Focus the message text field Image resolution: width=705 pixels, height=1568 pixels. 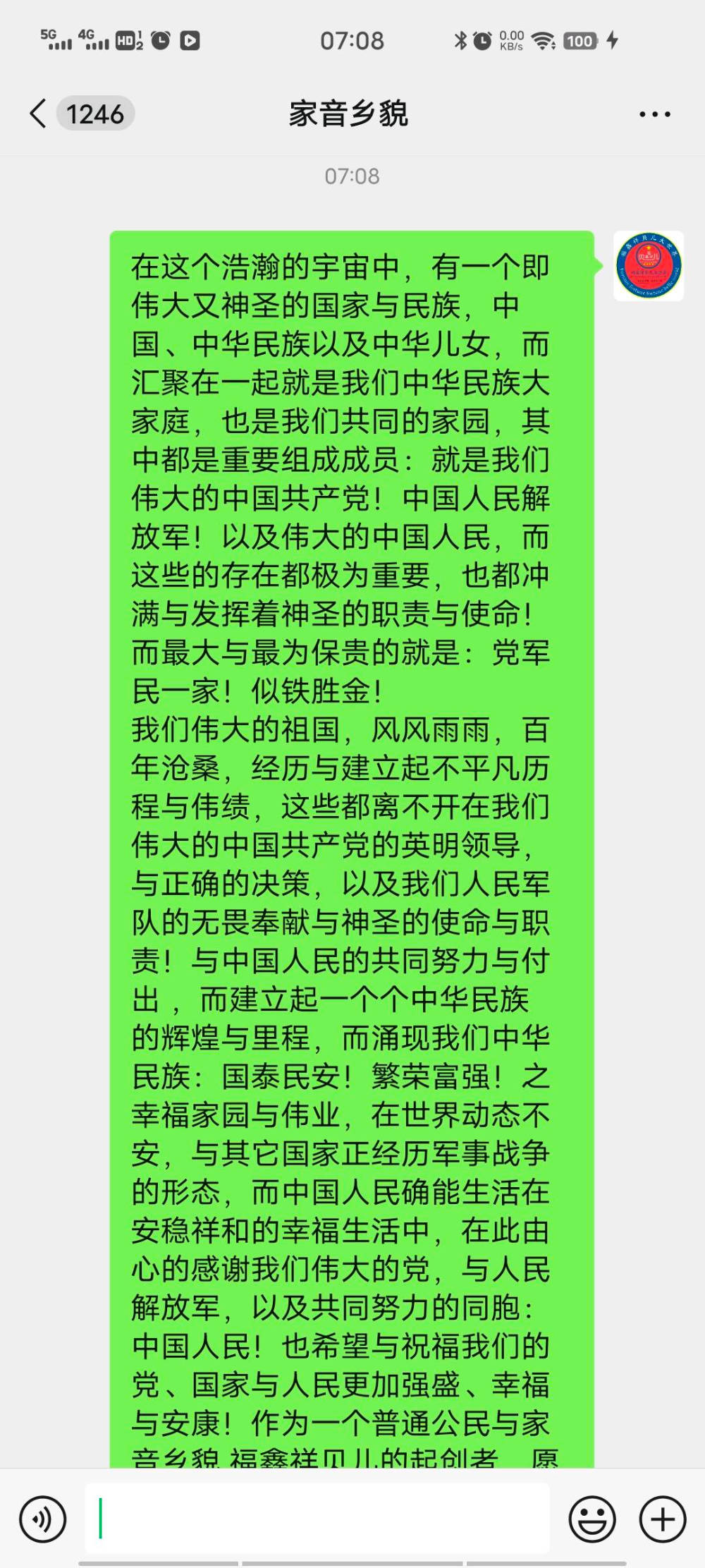(x=317, y=1518)
